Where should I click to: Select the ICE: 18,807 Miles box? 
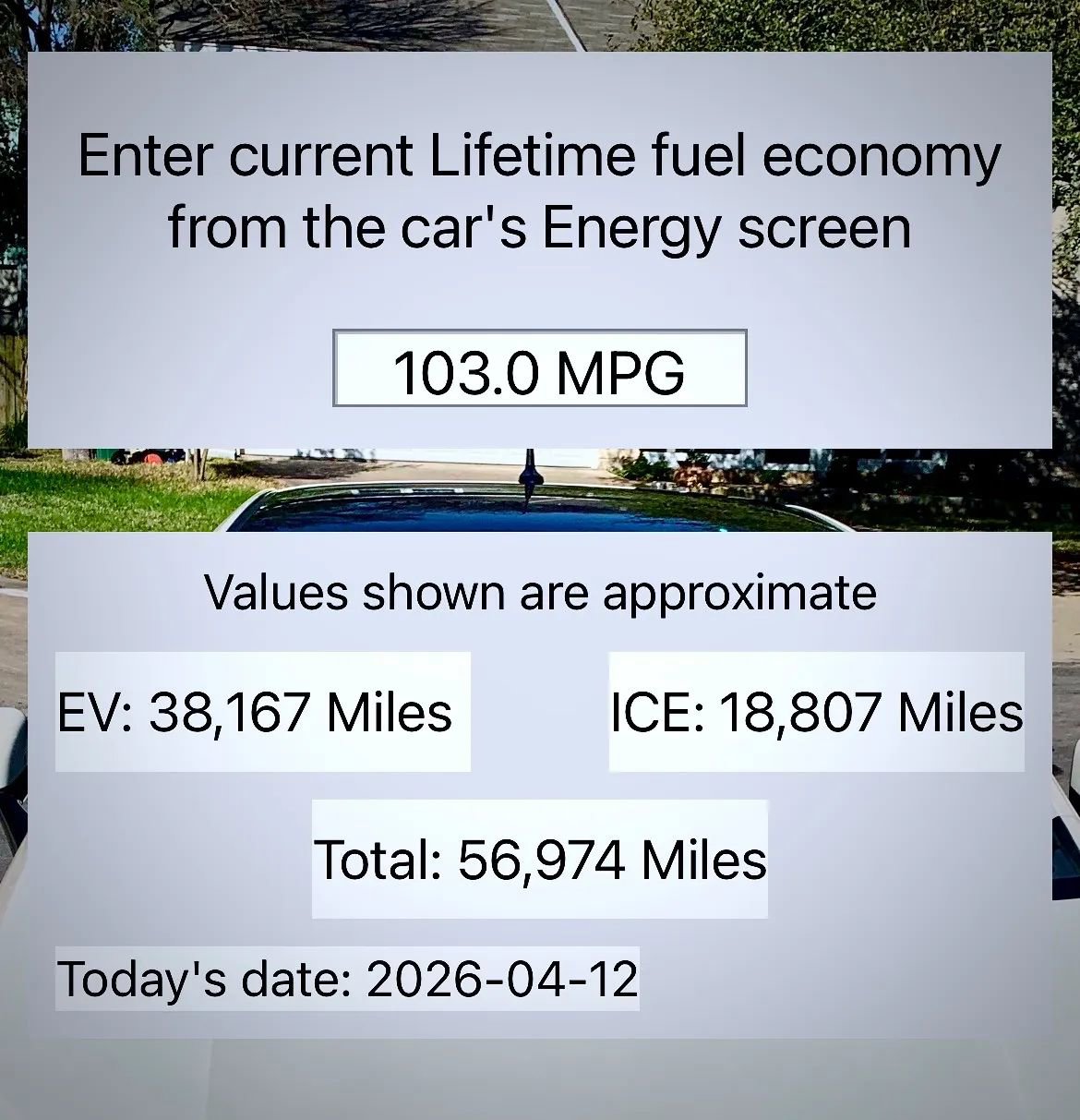[x=816, y=710]
